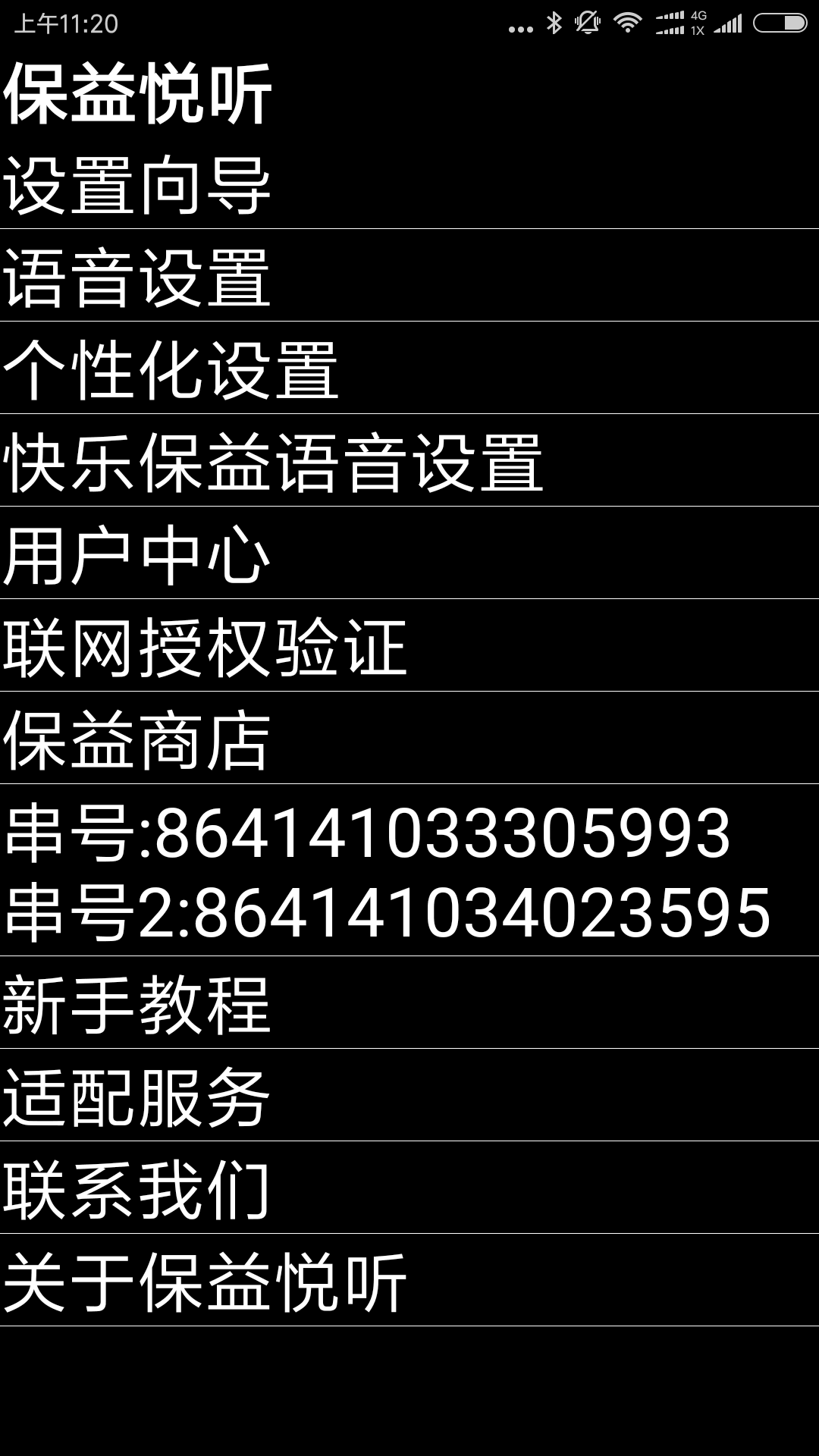Image resolution: width=819 pixels, height=1456 pixels.
Task: Tap the 4G network indicator
Action: 698,14
